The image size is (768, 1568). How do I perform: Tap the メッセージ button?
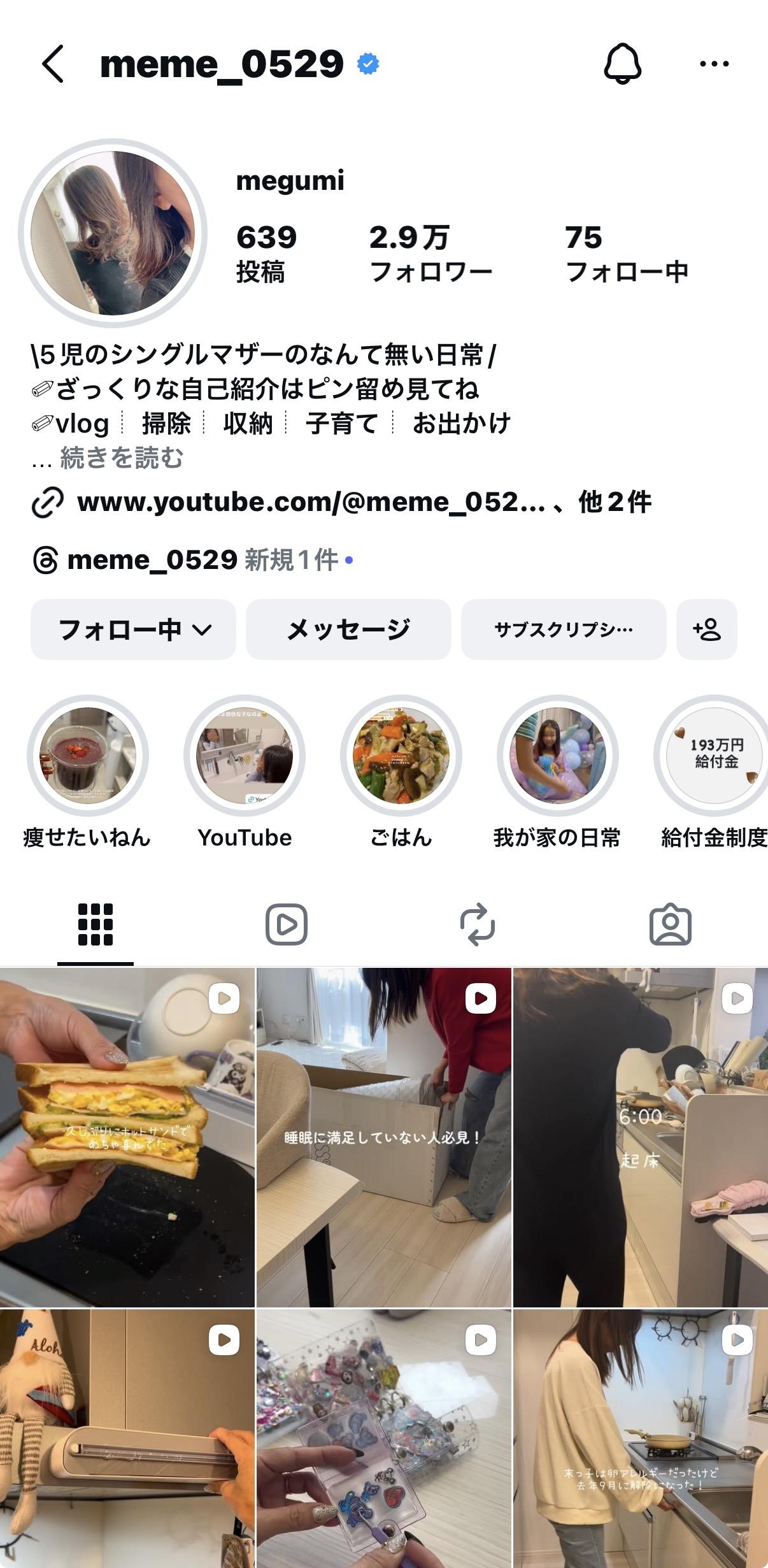click(348, 629)
